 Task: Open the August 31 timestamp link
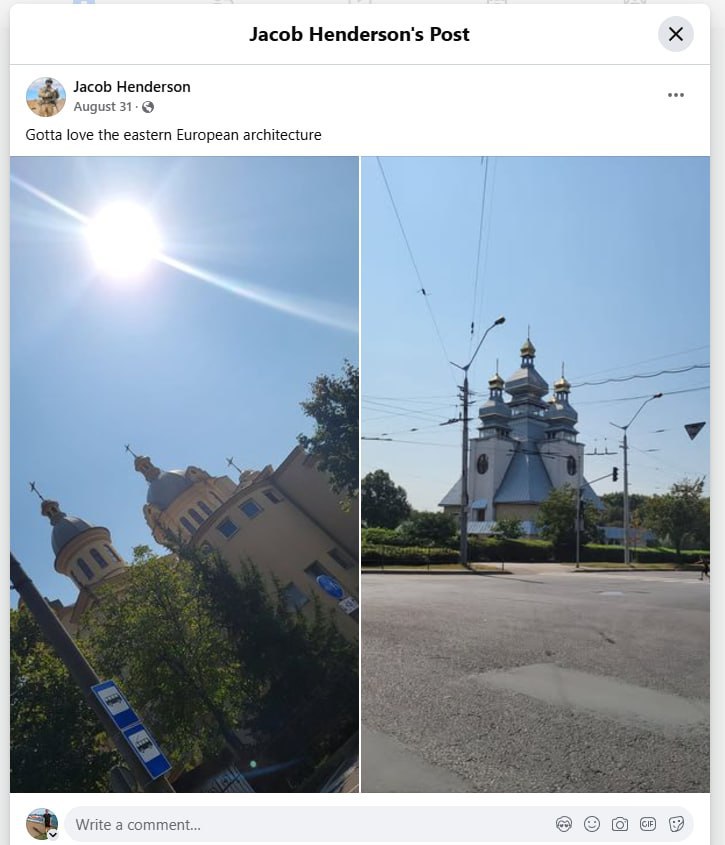(x=103, y=107)
